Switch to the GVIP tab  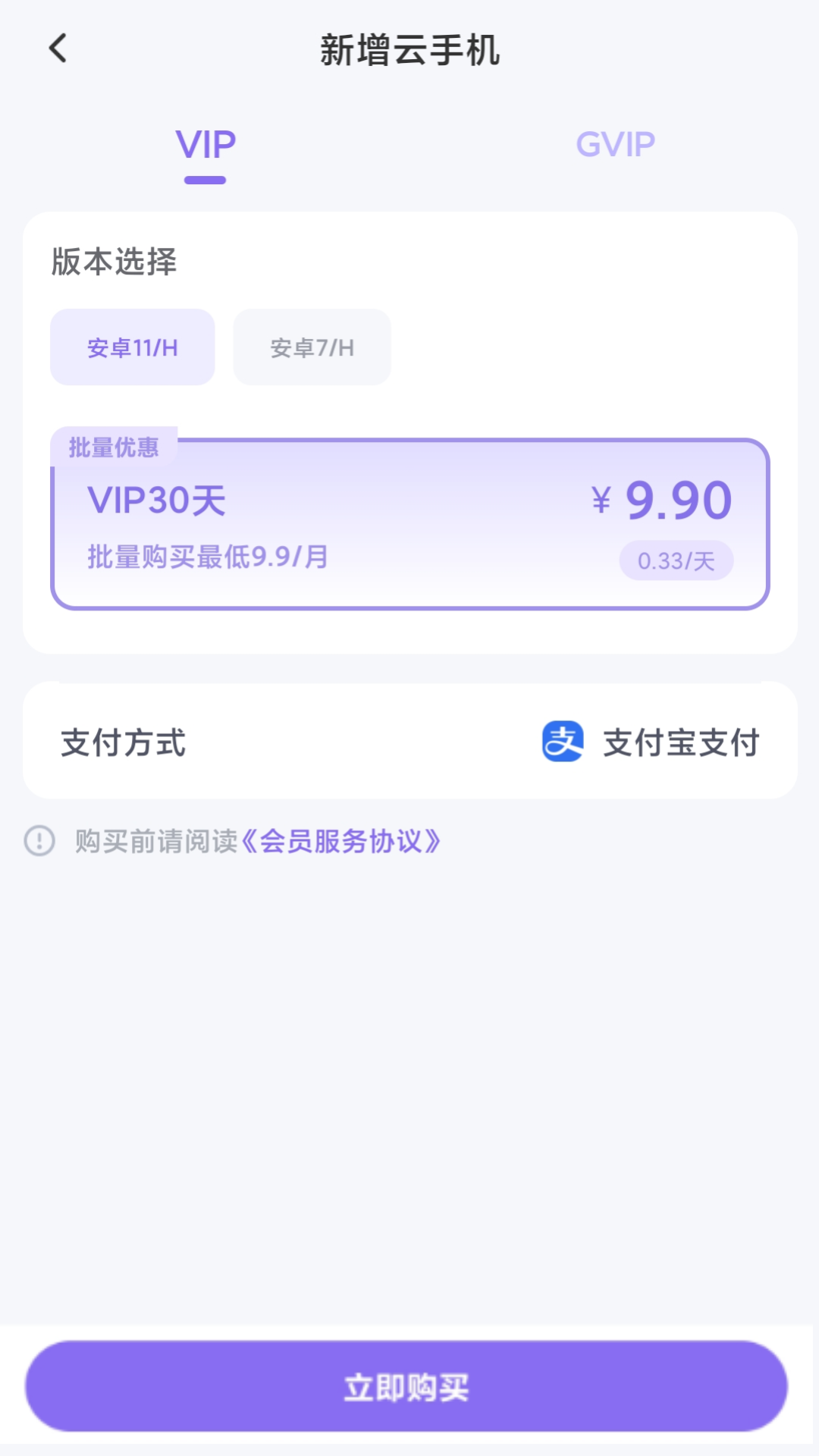[x=616, y=144]
